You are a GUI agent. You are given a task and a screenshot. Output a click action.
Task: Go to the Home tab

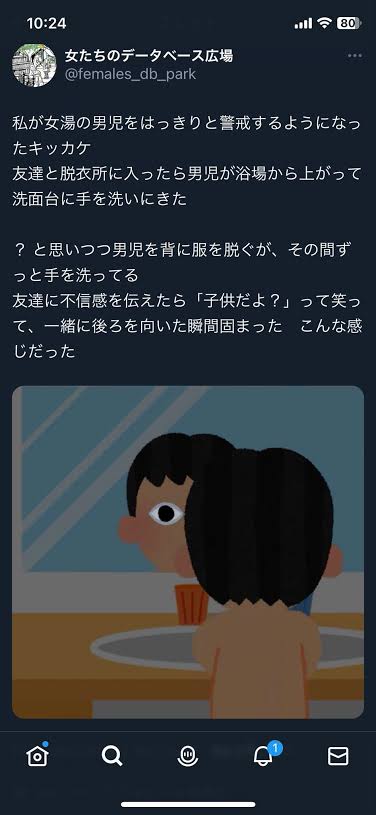(x=37, y=755)
